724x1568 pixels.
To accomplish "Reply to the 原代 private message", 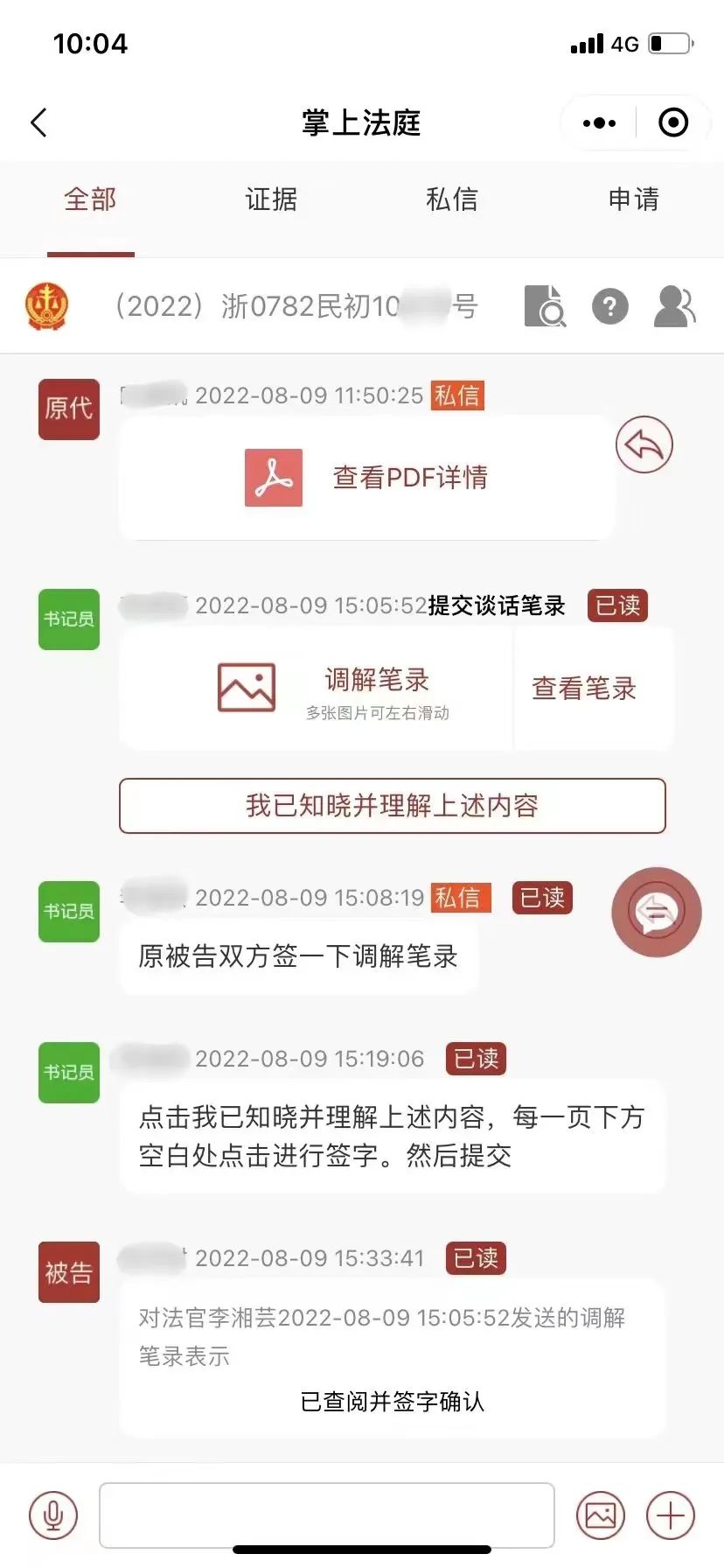I will [644, 444].
